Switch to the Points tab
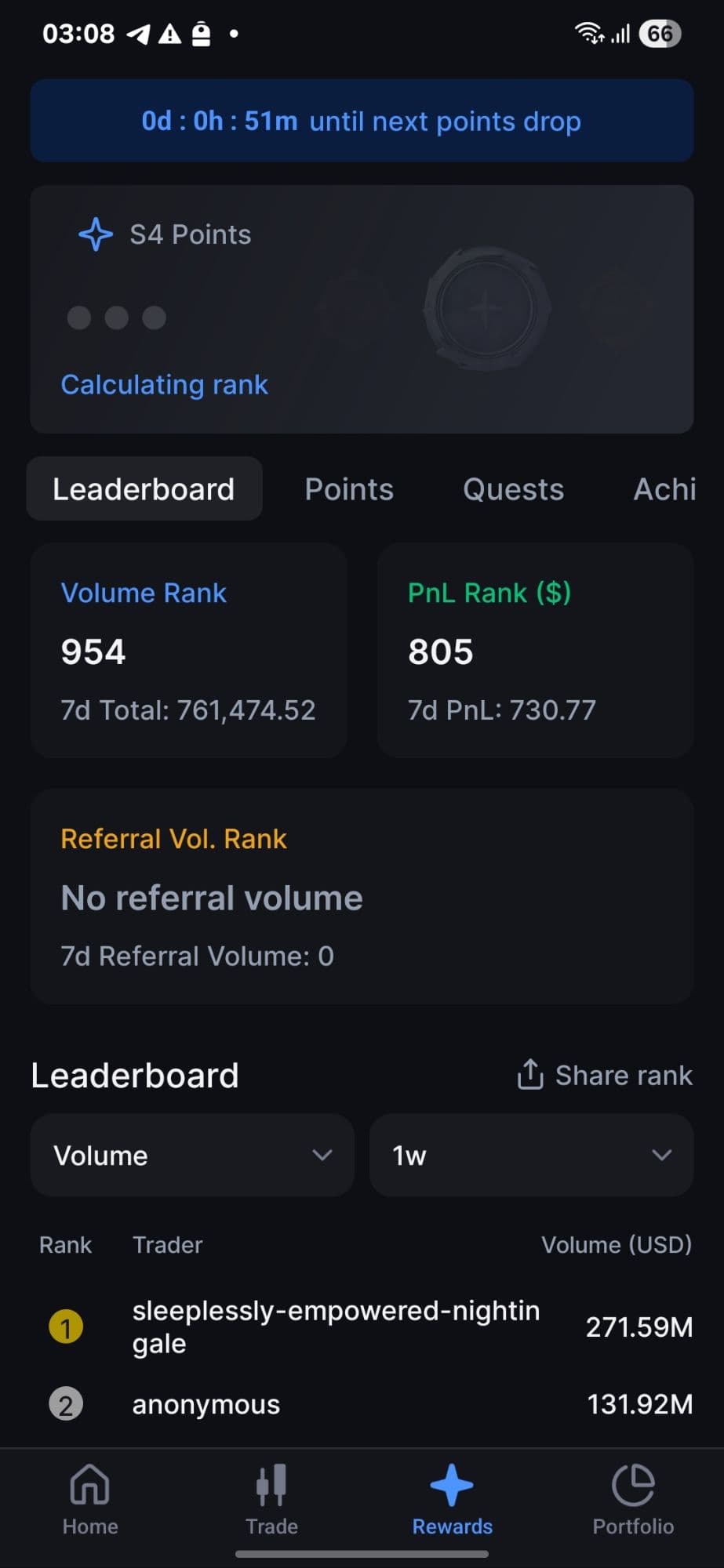The image size is (724, 1568). 349,489
